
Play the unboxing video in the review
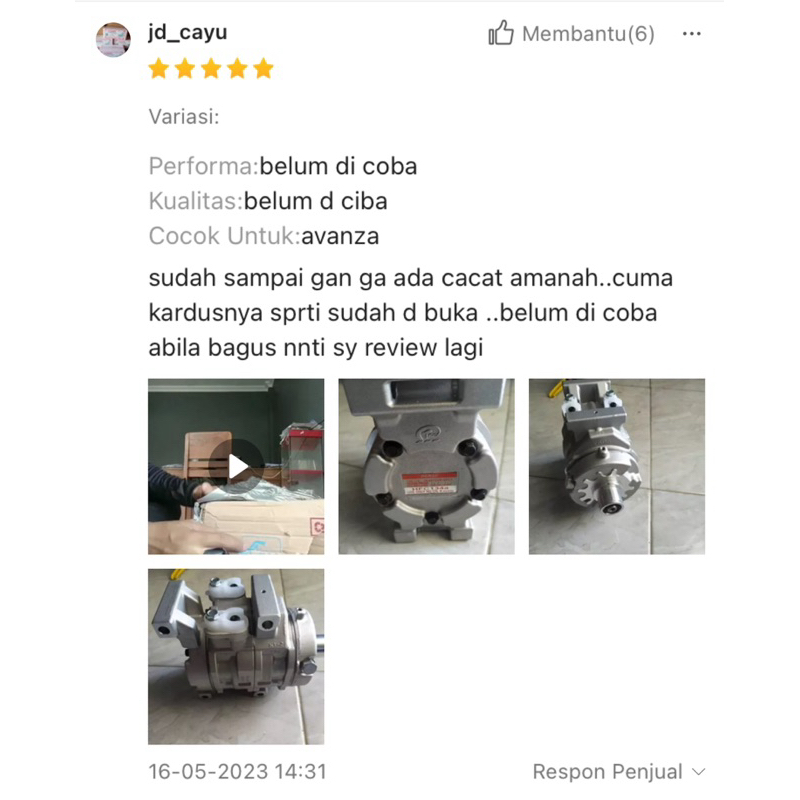237,466
